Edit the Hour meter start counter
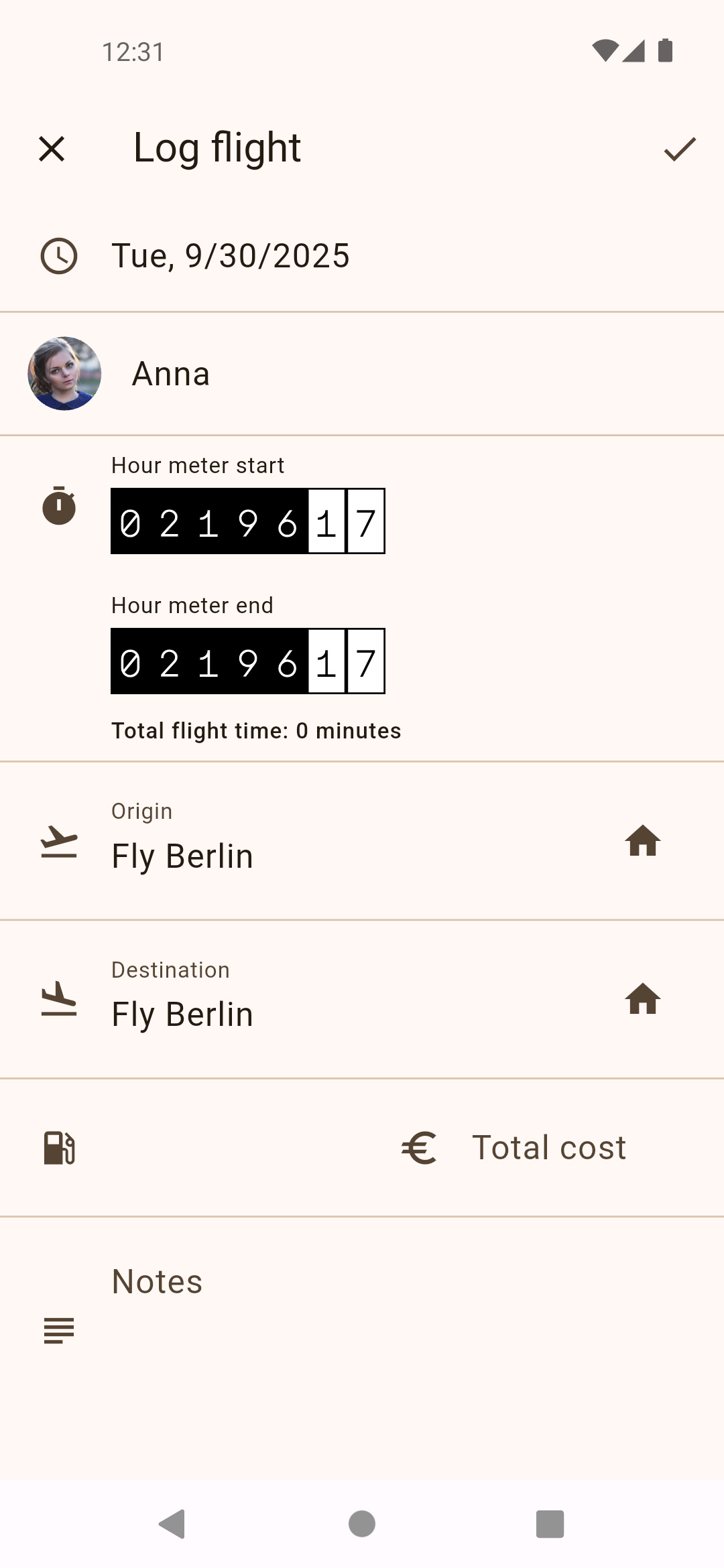Viewport: 724px width, 1568px height. pos(247,521)
